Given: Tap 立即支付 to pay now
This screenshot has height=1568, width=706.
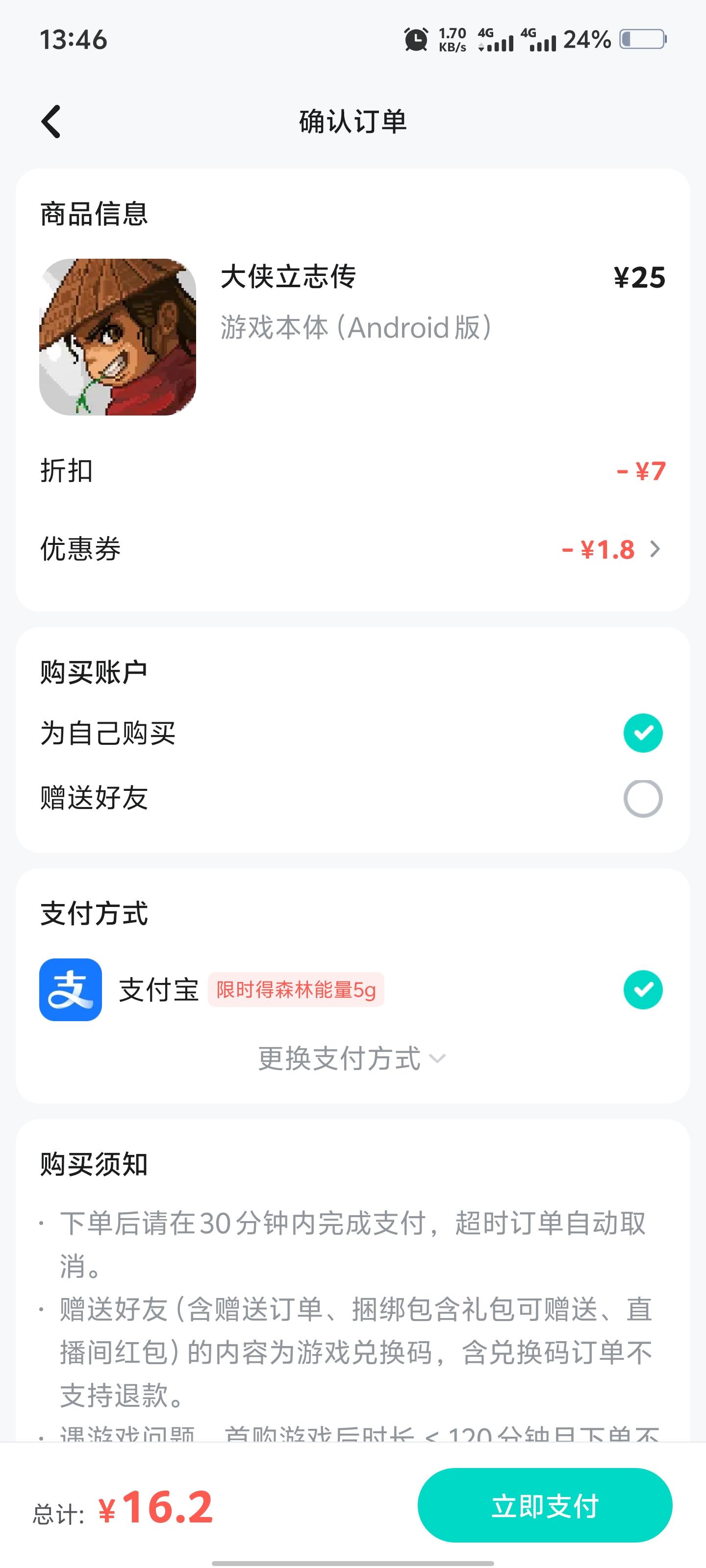Looking at the screenshot, I should coord(545,1505).
